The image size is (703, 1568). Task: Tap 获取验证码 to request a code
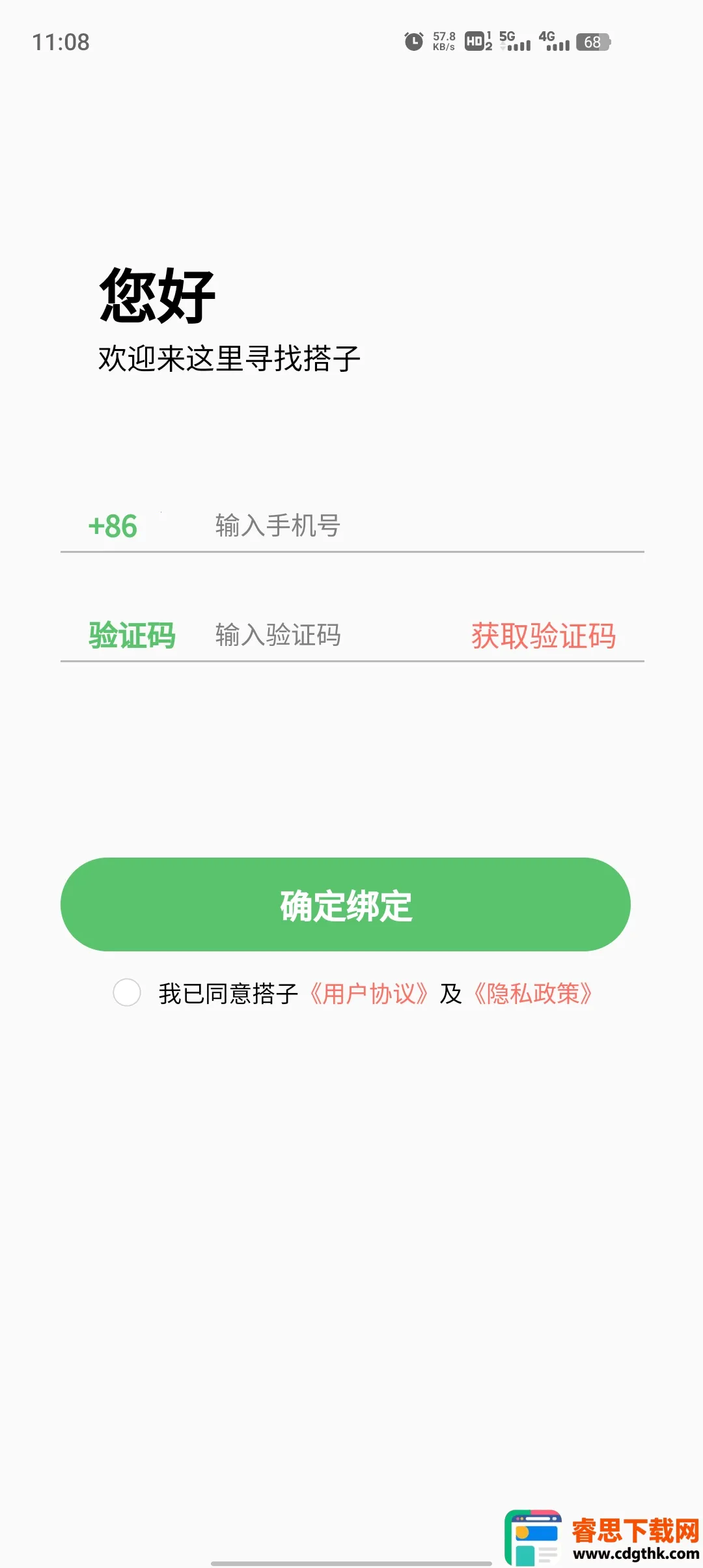[x=544, y=636]
